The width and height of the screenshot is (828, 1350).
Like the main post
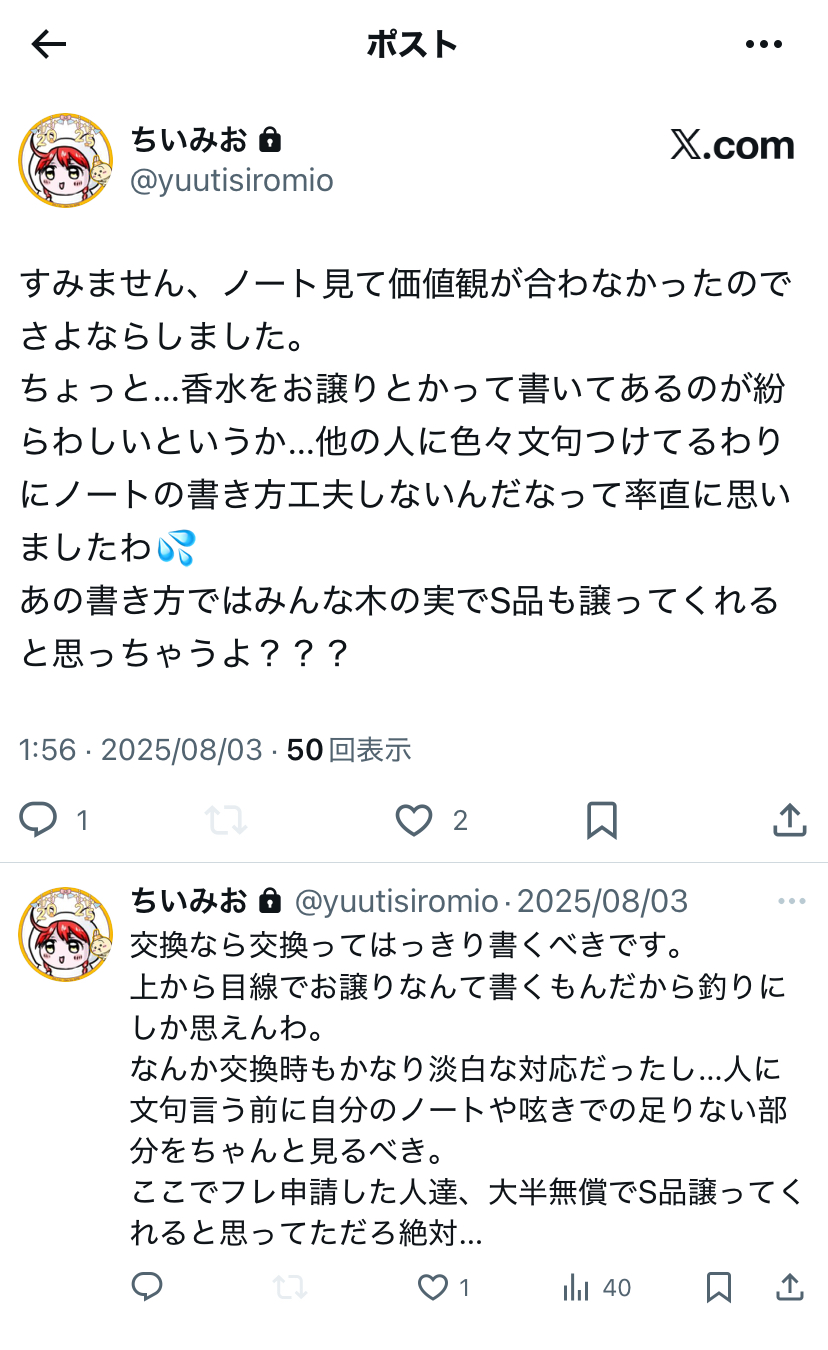point(414,820)
